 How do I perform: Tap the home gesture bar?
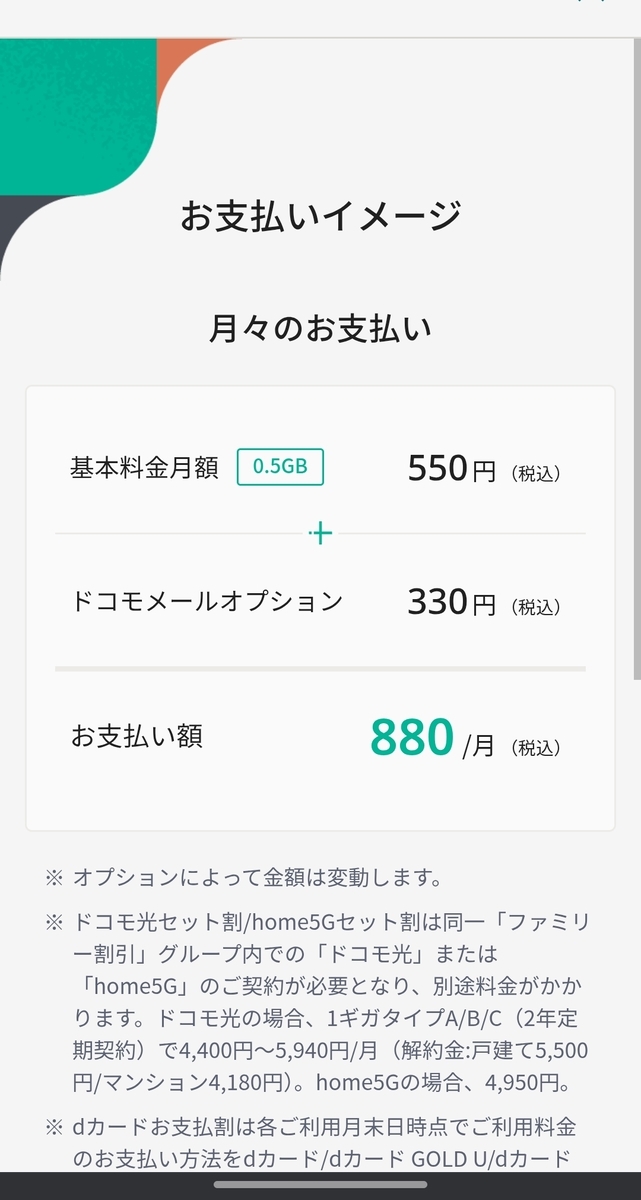pos(320,1185)
